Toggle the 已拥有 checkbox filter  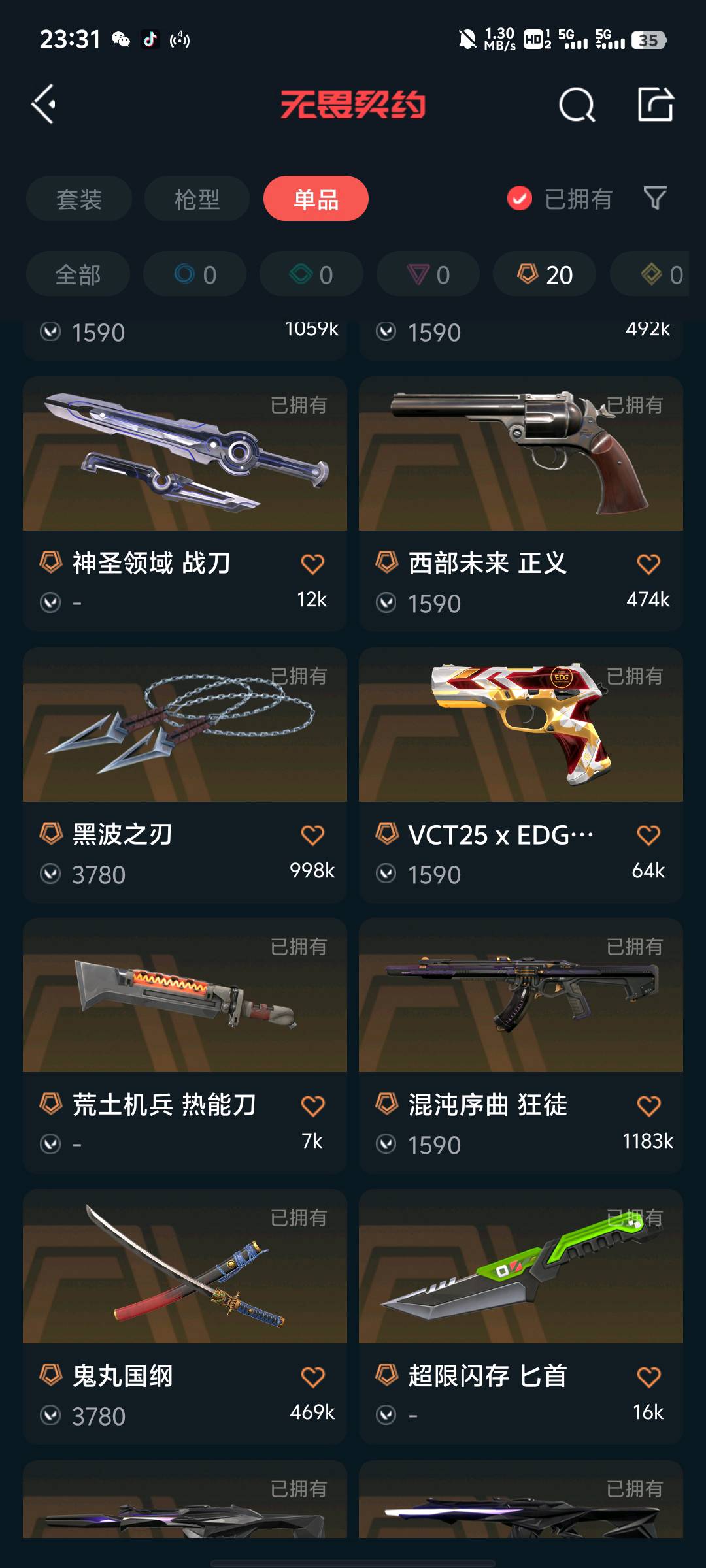pos(520,199)
